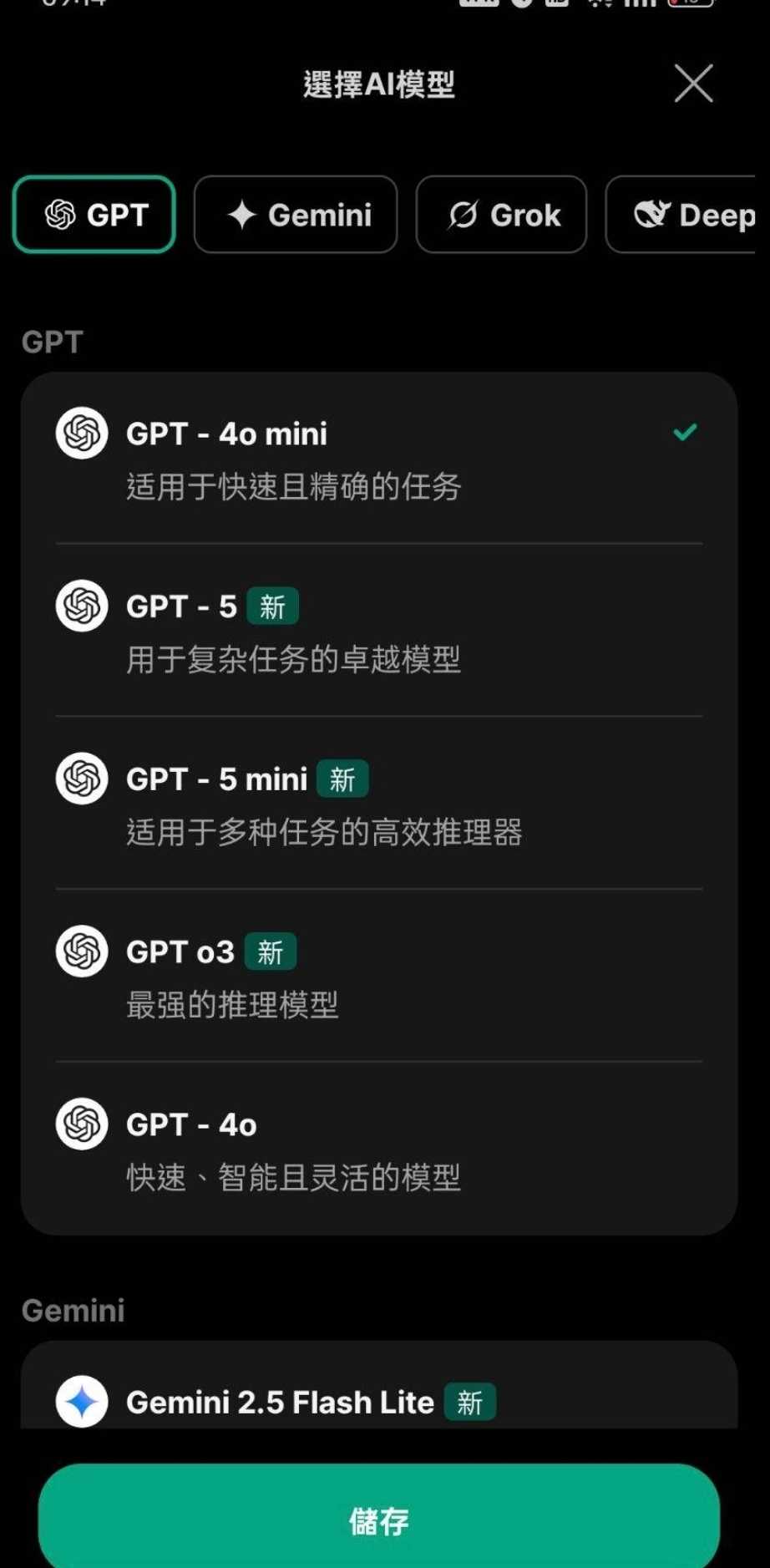The height and width of the screenshot is (1568, 770).
Task: Switch to the Gemini tab
Action: click(296, 215)
